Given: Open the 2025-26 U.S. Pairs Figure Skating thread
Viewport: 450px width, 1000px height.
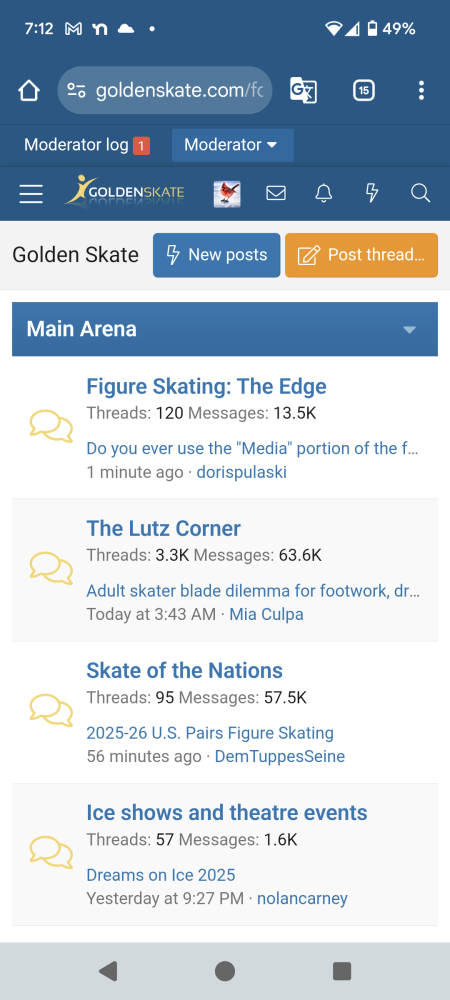Looking at the screenshot, I should 210,733.
